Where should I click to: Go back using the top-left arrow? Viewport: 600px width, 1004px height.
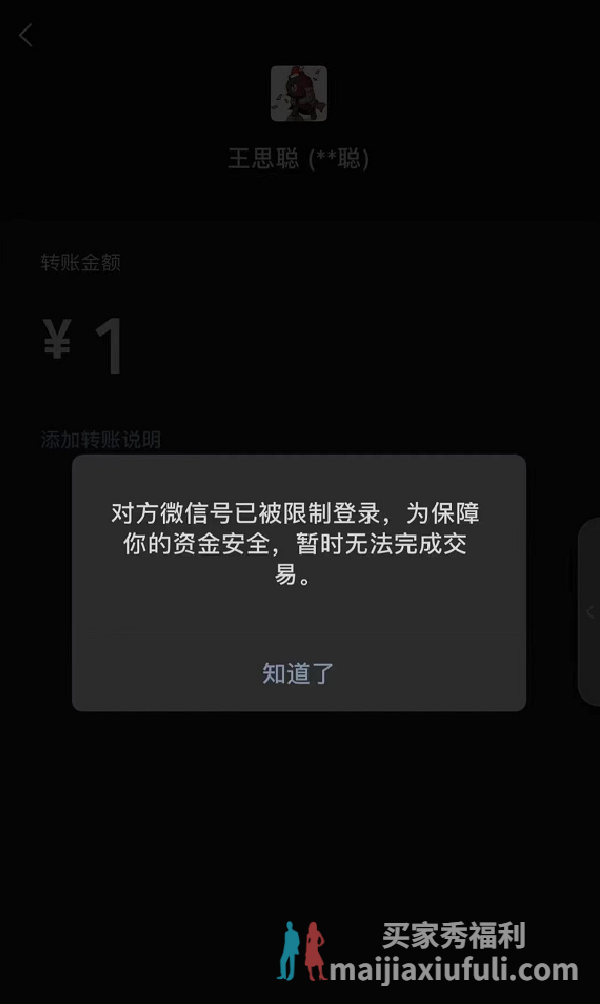tap(26, 36)
